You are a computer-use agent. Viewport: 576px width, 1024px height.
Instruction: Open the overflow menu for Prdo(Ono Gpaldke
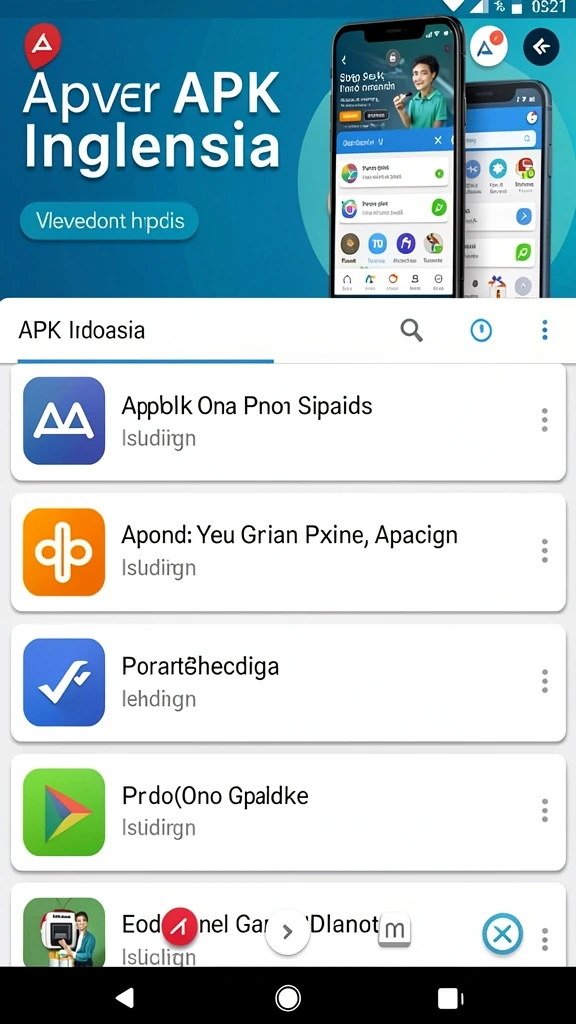pyautogui.click(x=545, y=810)
